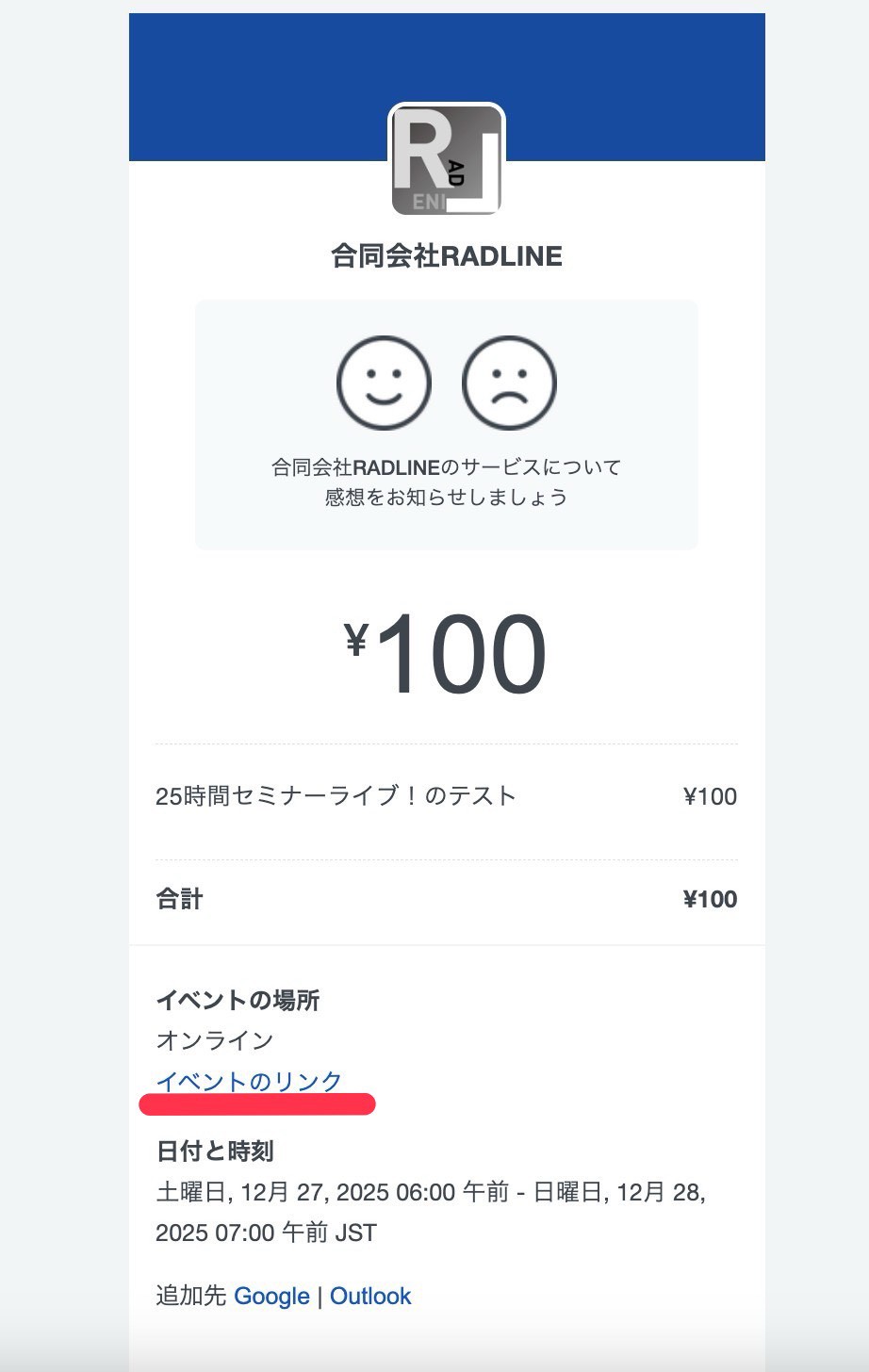Click the red underline below the event link
Image resolution: width=869 pixels, height=1372 pixels.
click(x=256, y=1103)
